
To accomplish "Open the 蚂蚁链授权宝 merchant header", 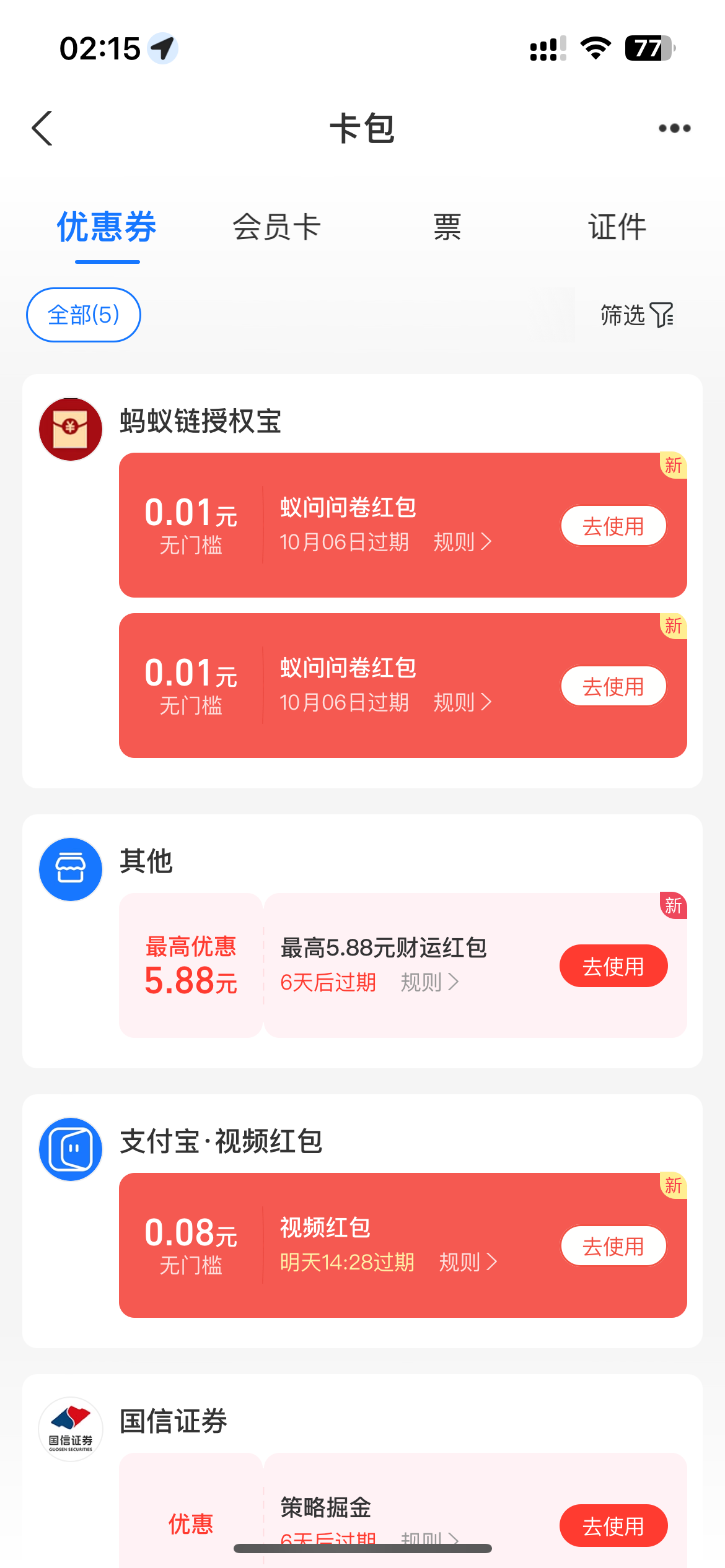I will [x=201, y=422].
